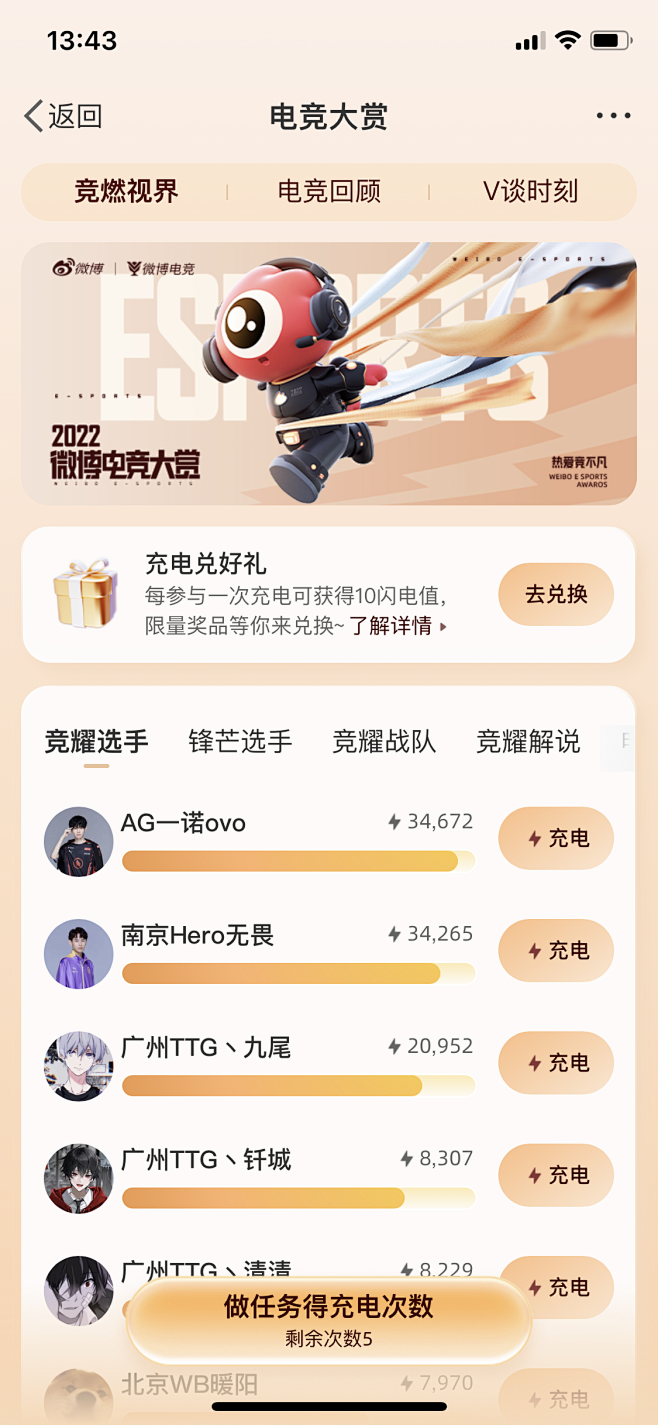The width and height of the screenshot is (658, 1425).
Task: Select the 锋芒选手 category tab
Action: point(240,742)
